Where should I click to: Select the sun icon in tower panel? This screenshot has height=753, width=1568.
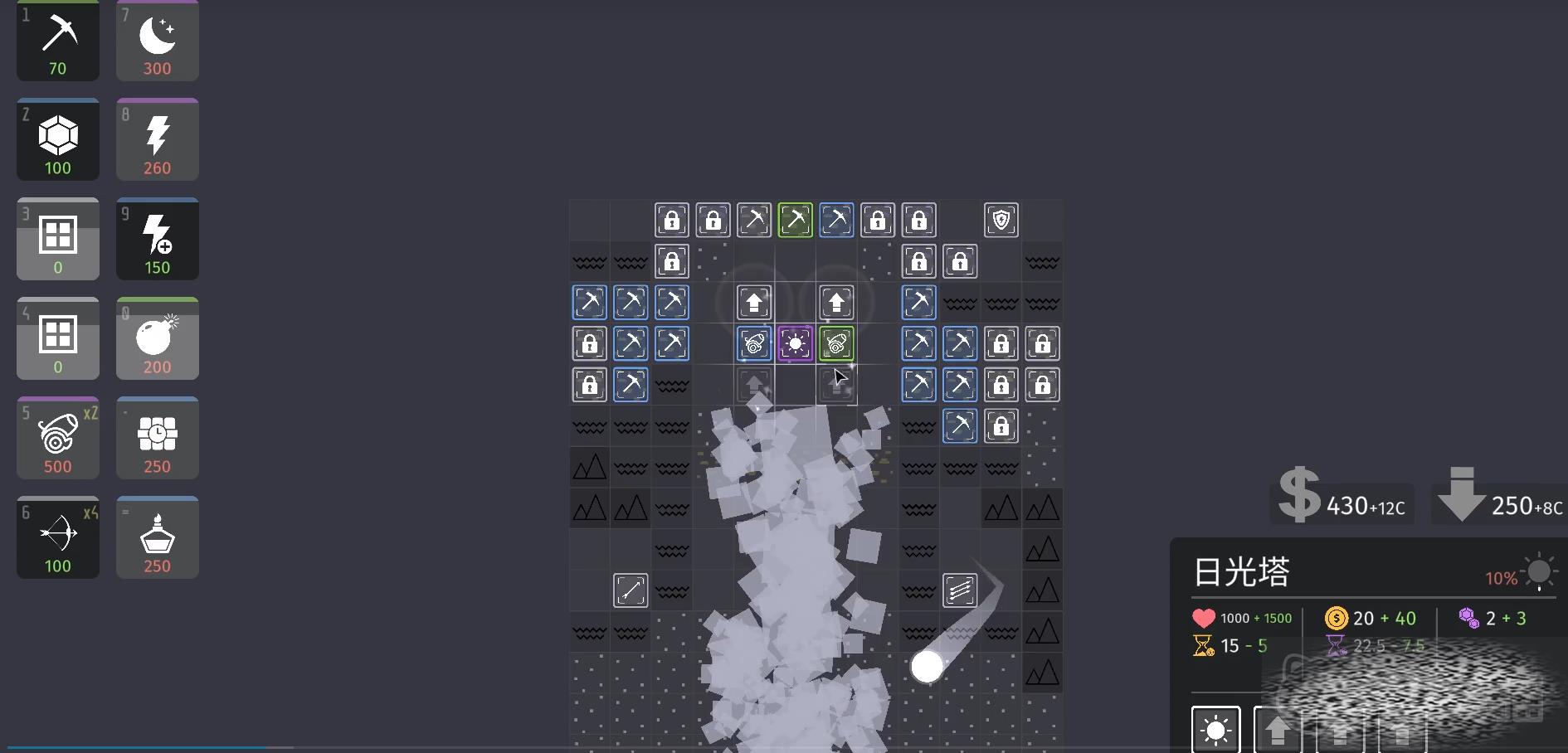[x=1215, y=730]
